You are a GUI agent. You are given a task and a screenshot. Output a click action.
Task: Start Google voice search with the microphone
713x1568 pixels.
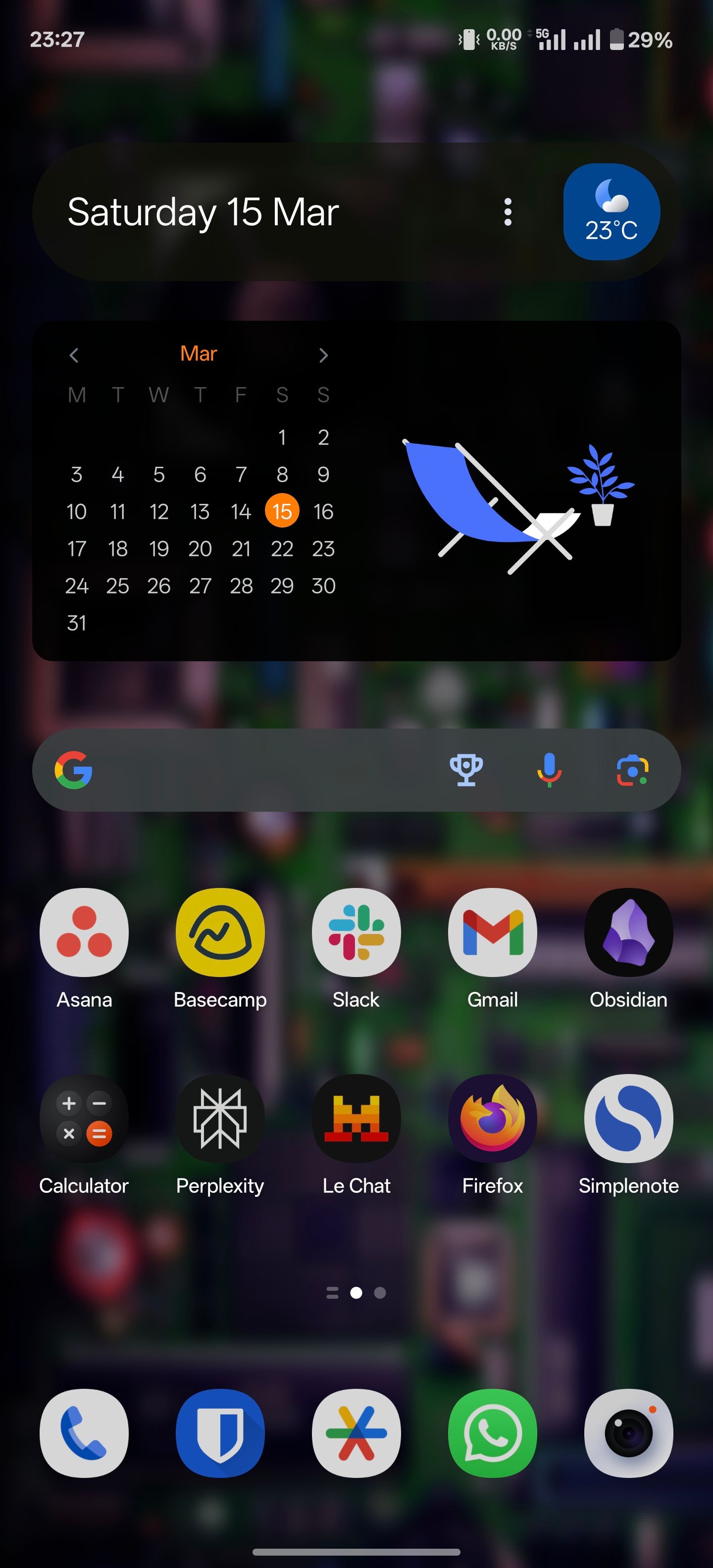tap(549, 769)
